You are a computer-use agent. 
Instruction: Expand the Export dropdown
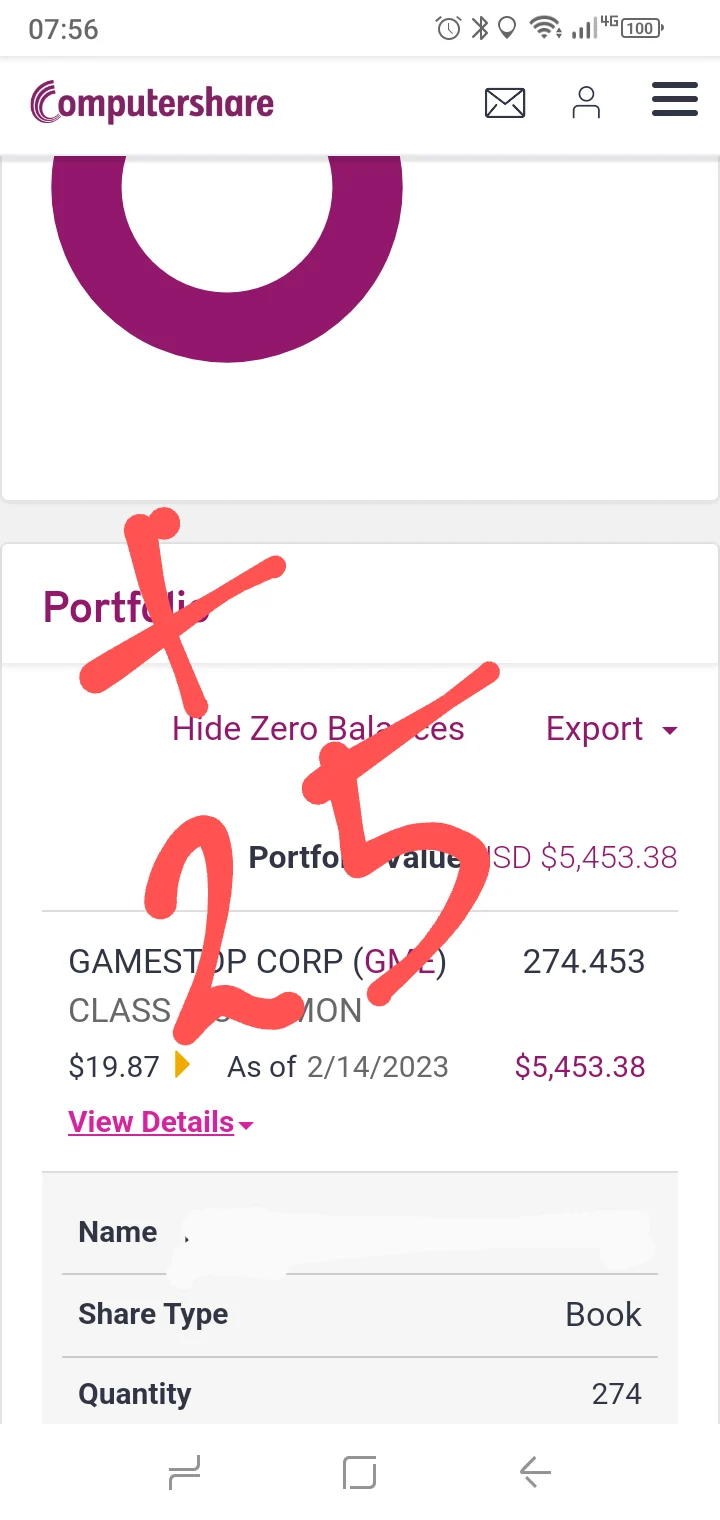pos(611,729)
